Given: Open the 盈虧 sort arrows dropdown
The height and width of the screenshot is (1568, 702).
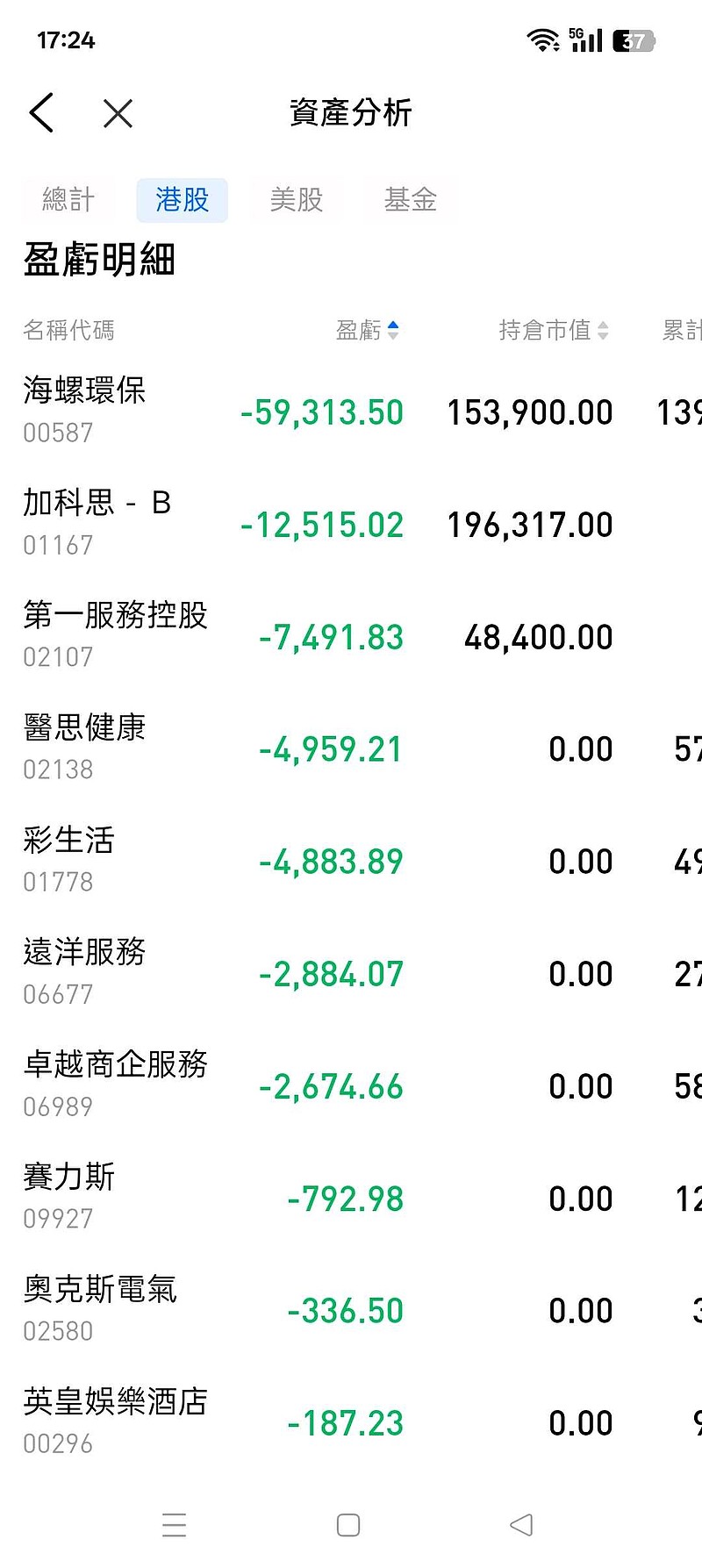Looking at the screenshot, I should pos(393,331).
